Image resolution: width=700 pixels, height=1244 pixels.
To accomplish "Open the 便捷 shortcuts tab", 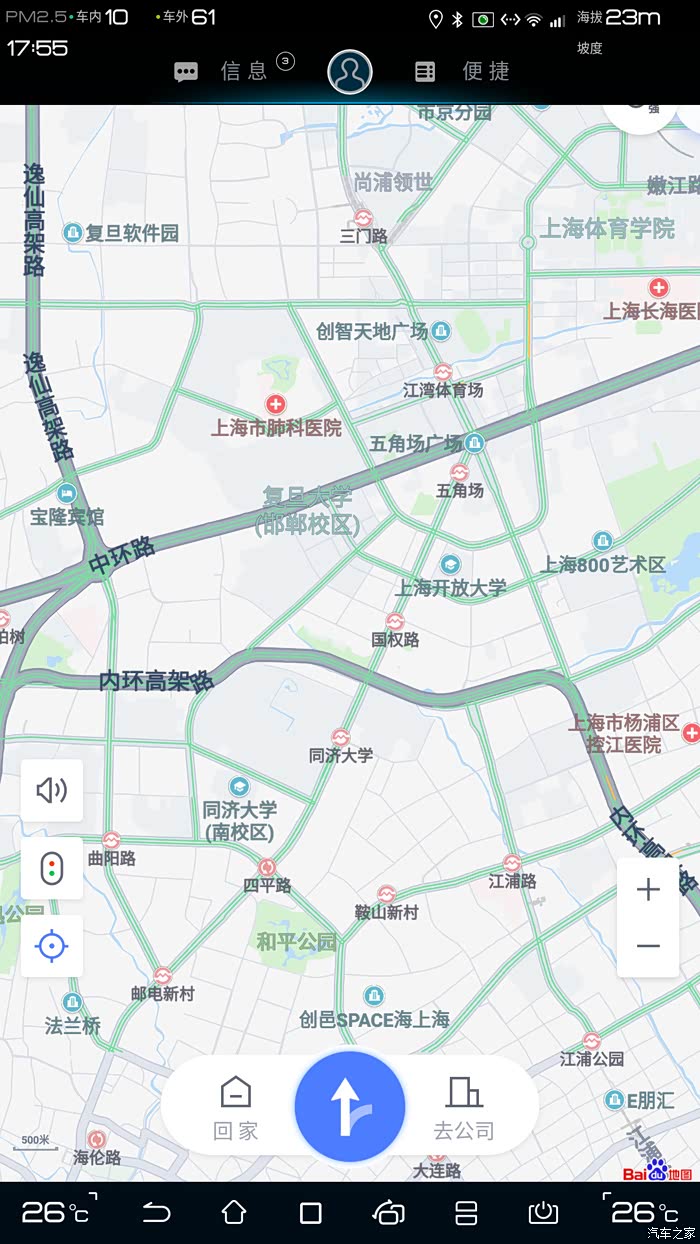I will [x=463, y=71].
